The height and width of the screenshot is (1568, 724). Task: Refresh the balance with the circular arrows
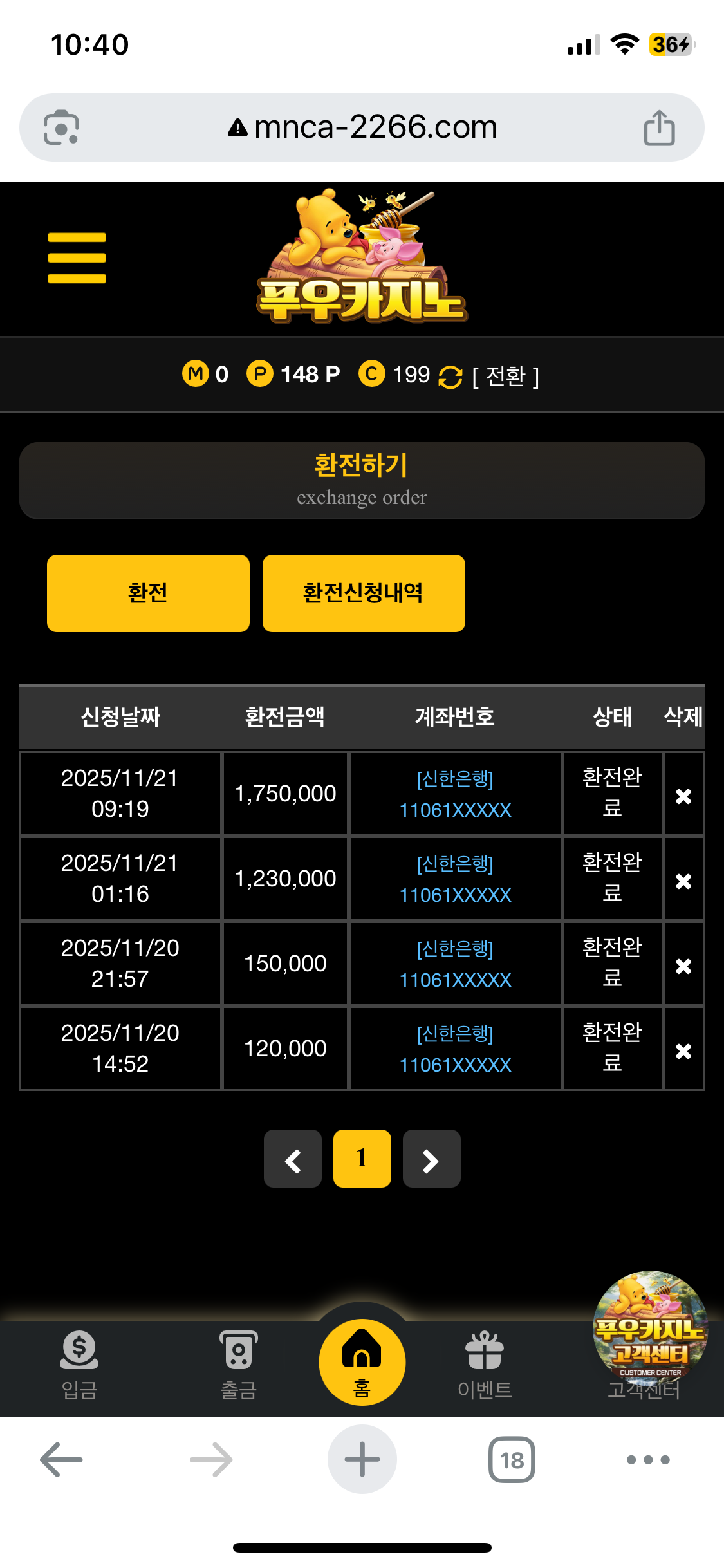point(450,377)
